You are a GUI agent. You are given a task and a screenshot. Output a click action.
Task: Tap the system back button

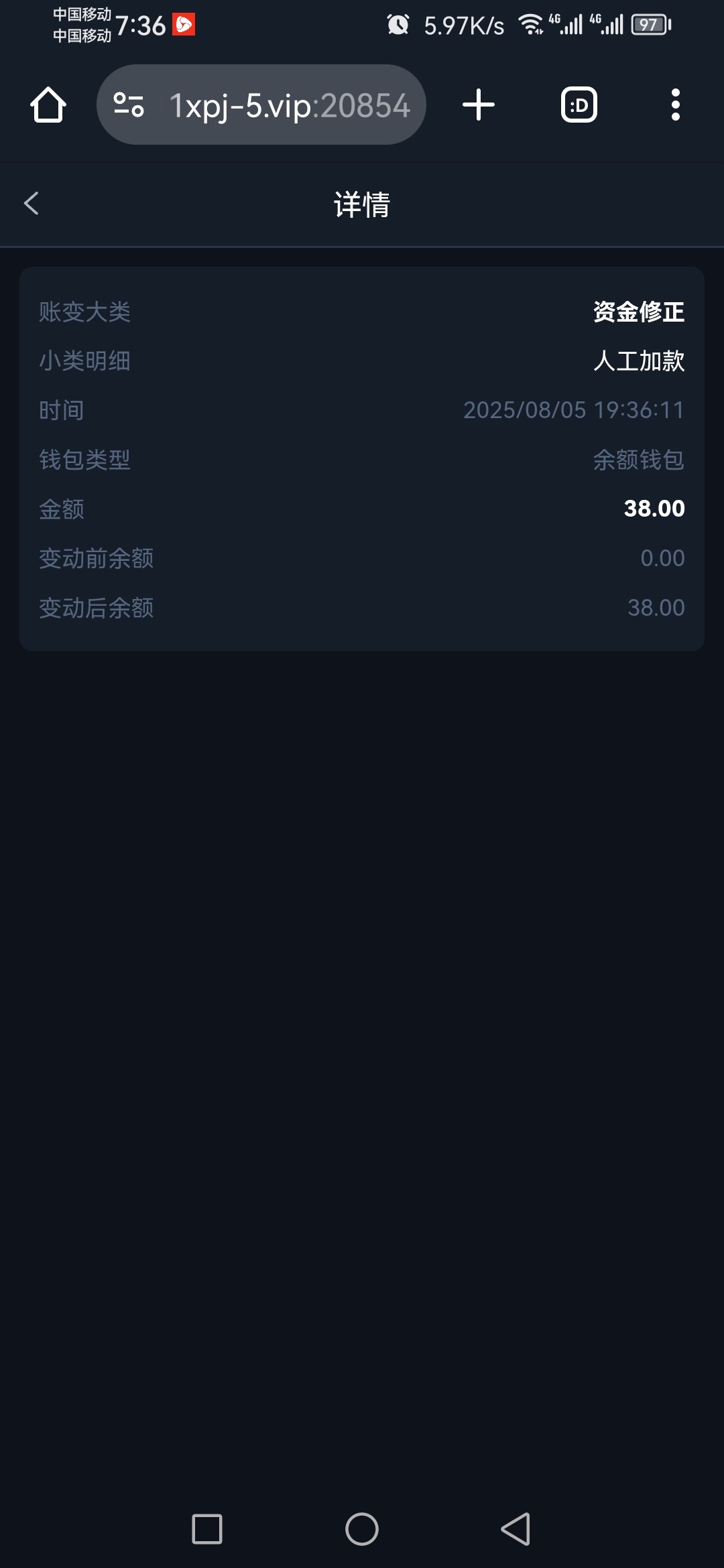[516, 1529]
